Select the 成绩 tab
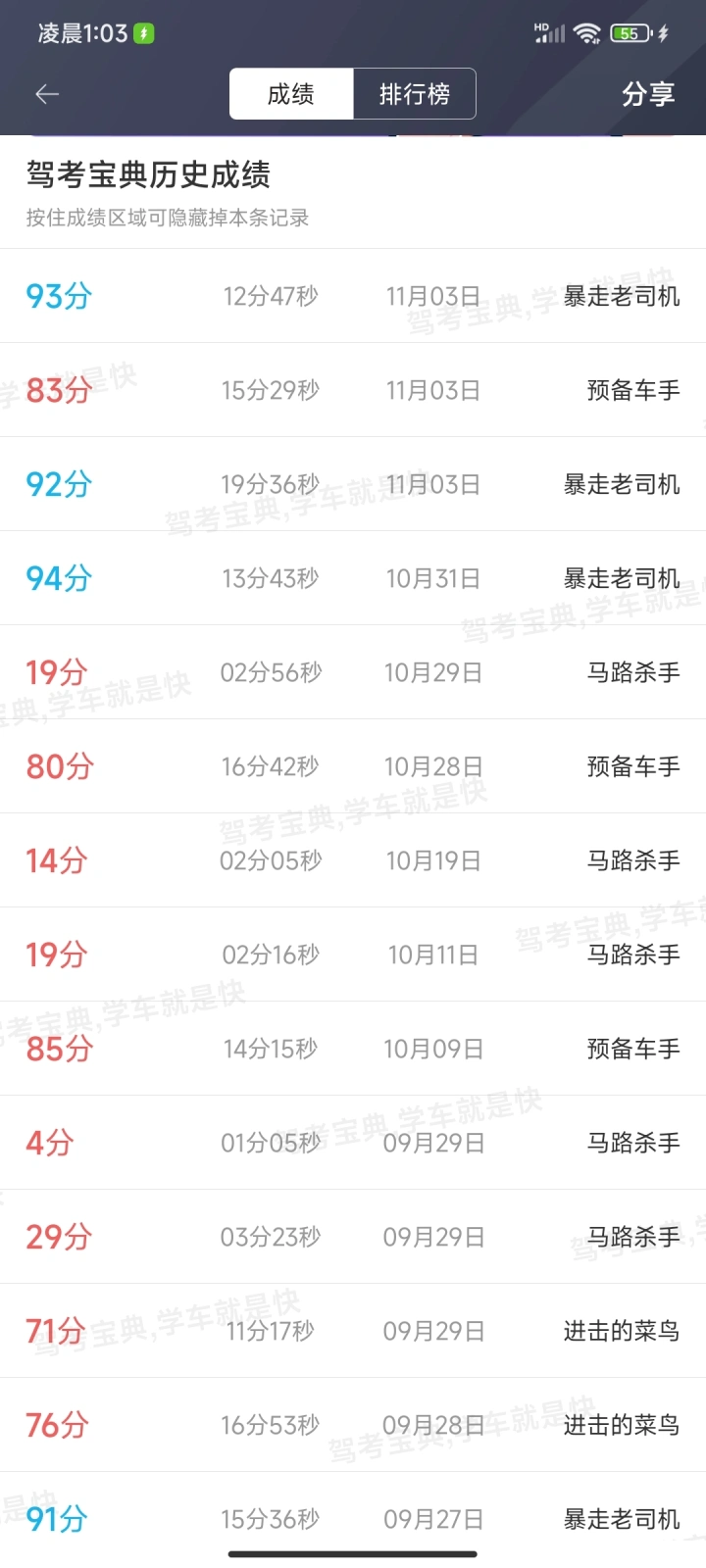The height and width of the screenshot is (1568, 706). click(291, 94)
